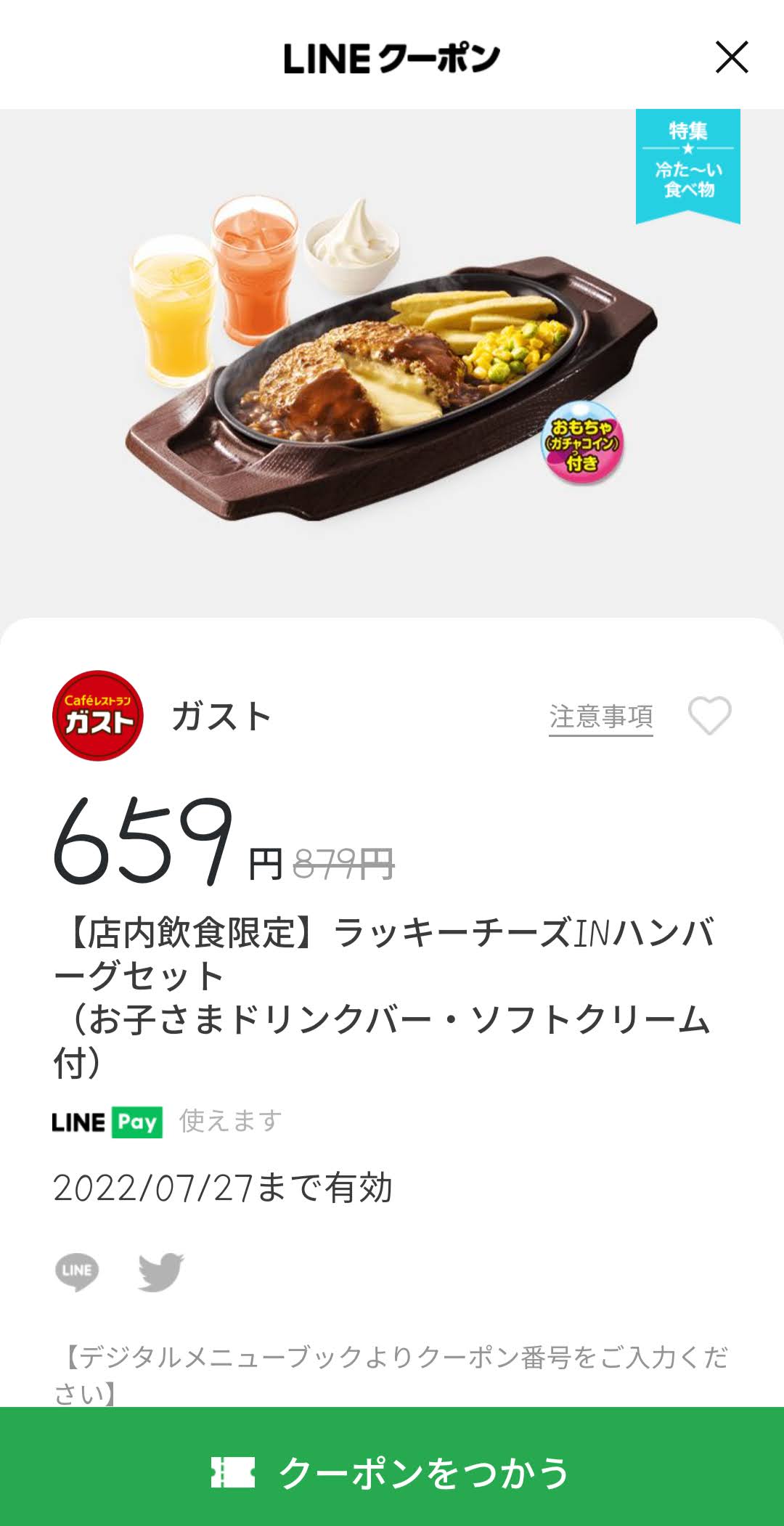784x1526 pixels.
Task: Share the coupon via LINE
Action: [x=77, y=1272]
